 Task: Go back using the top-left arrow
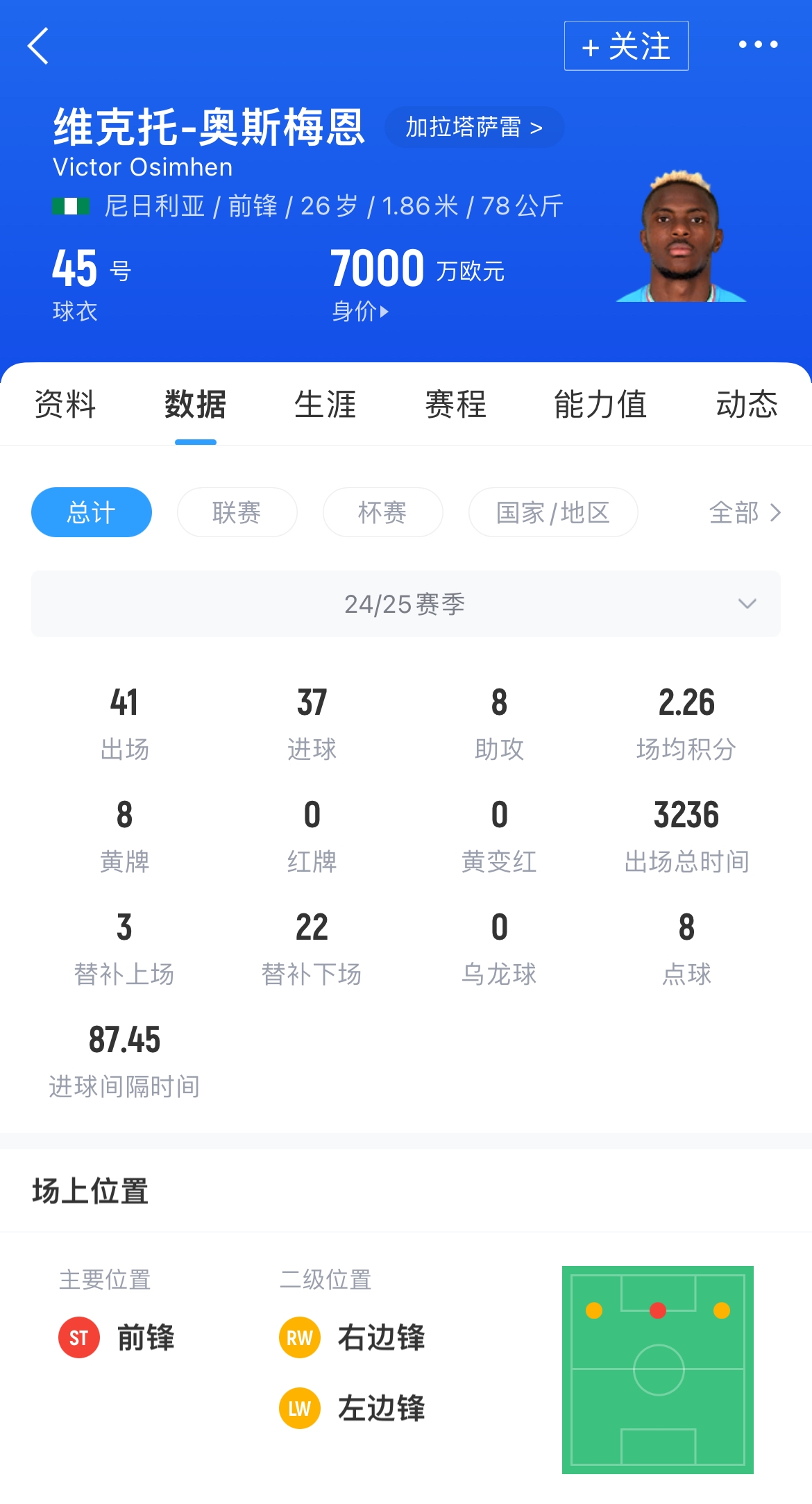click(x=39, y=46)
